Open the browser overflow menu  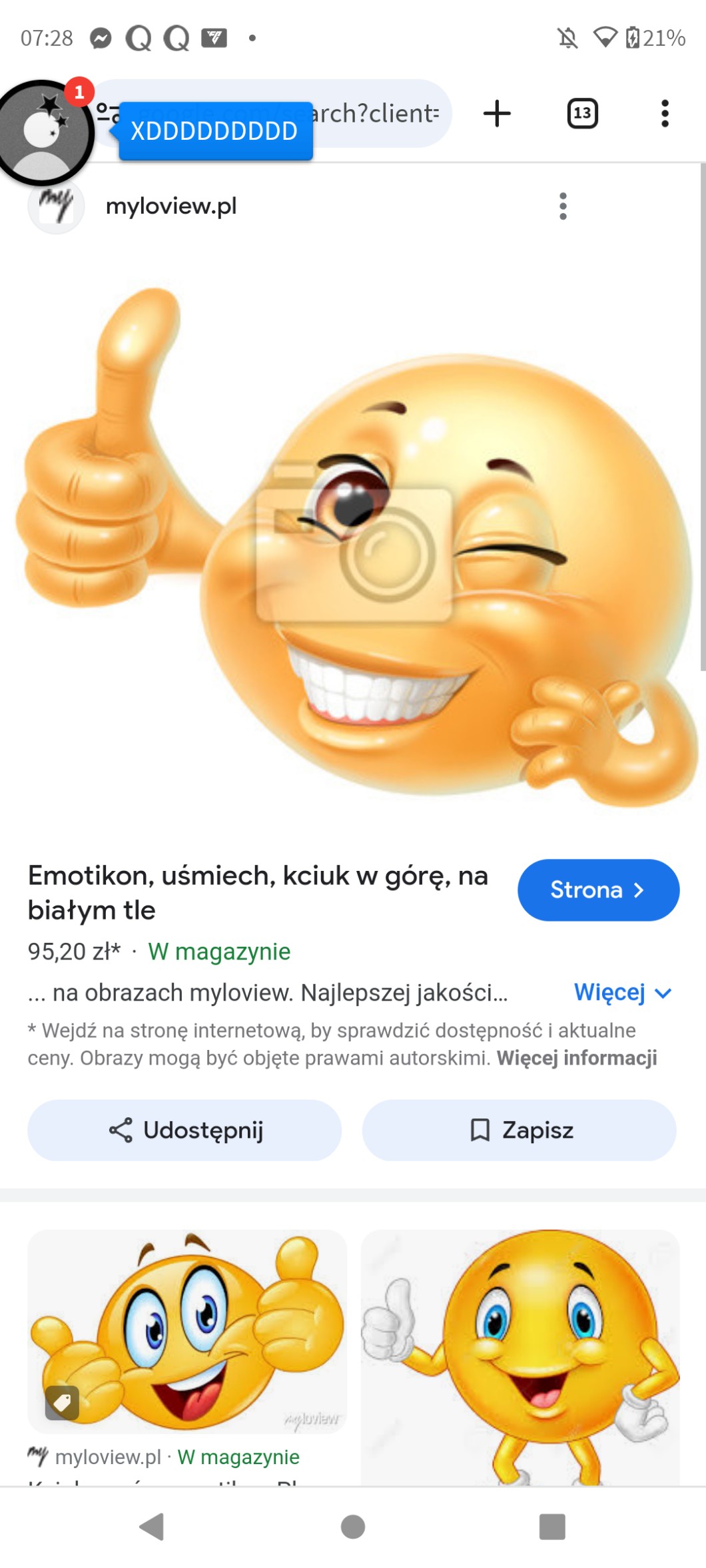click(664, 114)
